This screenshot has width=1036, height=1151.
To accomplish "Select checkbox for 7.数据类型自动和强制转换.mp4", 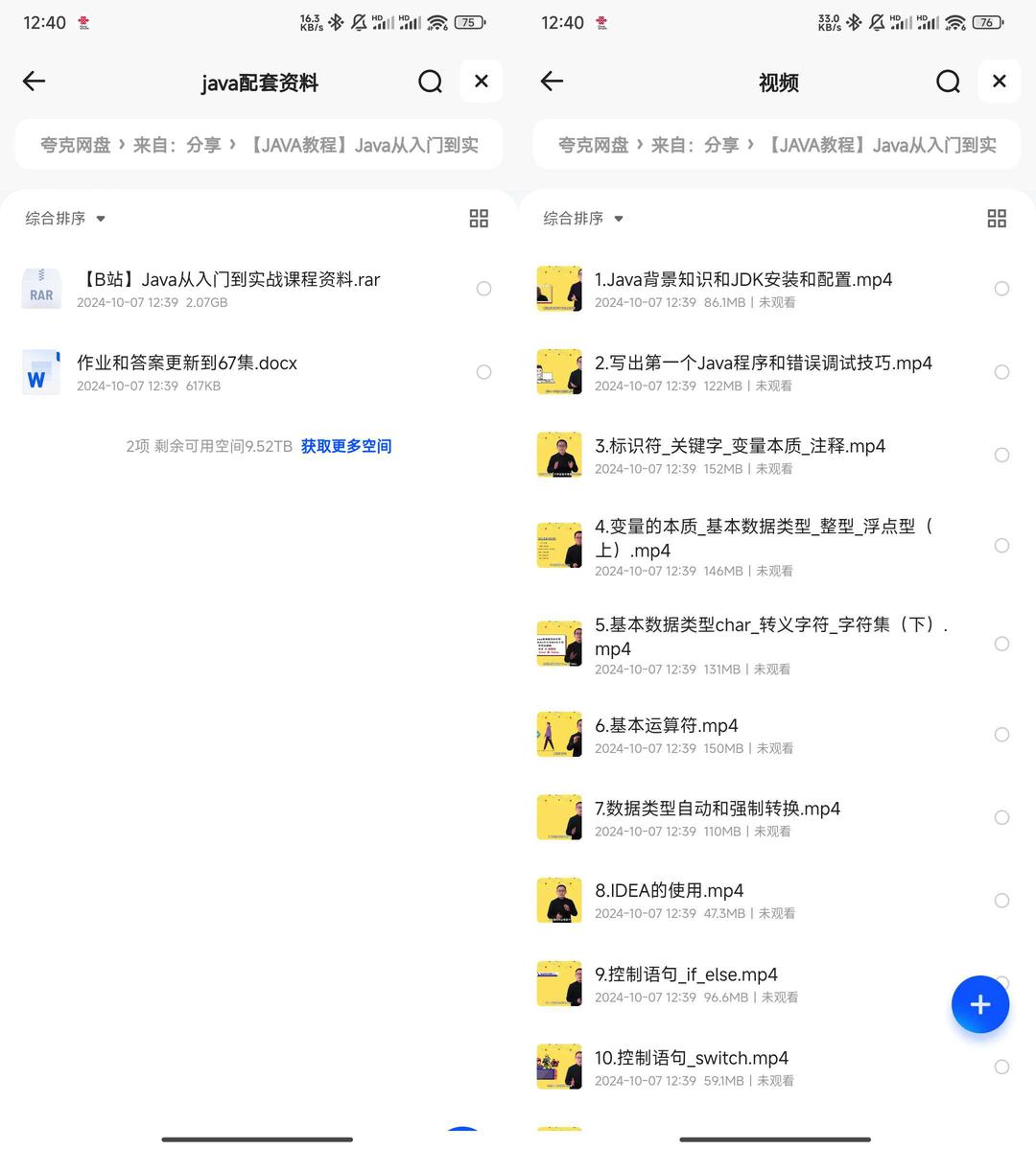I will (1001, 818).
